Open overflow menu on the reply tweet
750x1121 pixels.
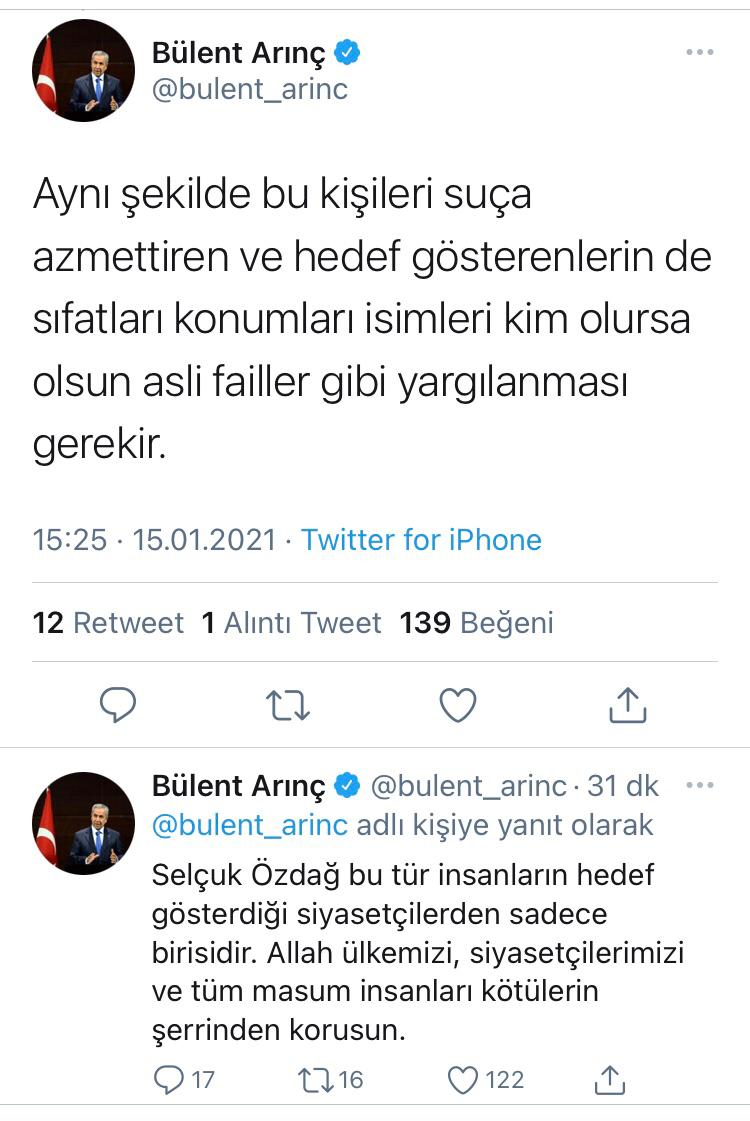tap(699, 786)
